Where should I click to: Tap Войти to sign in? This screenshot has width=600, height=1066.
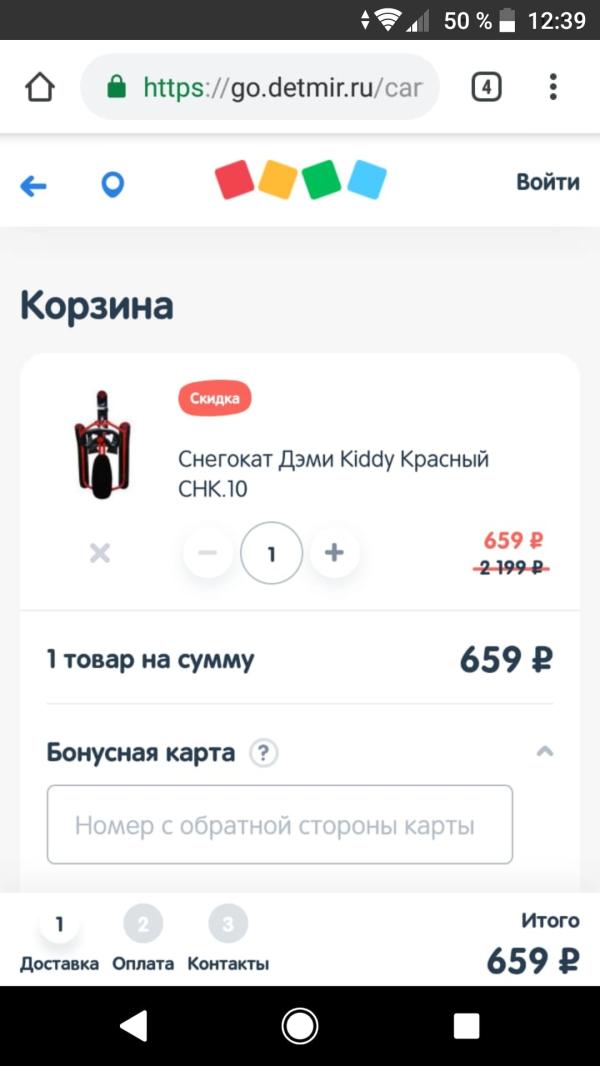click(547, 182)
